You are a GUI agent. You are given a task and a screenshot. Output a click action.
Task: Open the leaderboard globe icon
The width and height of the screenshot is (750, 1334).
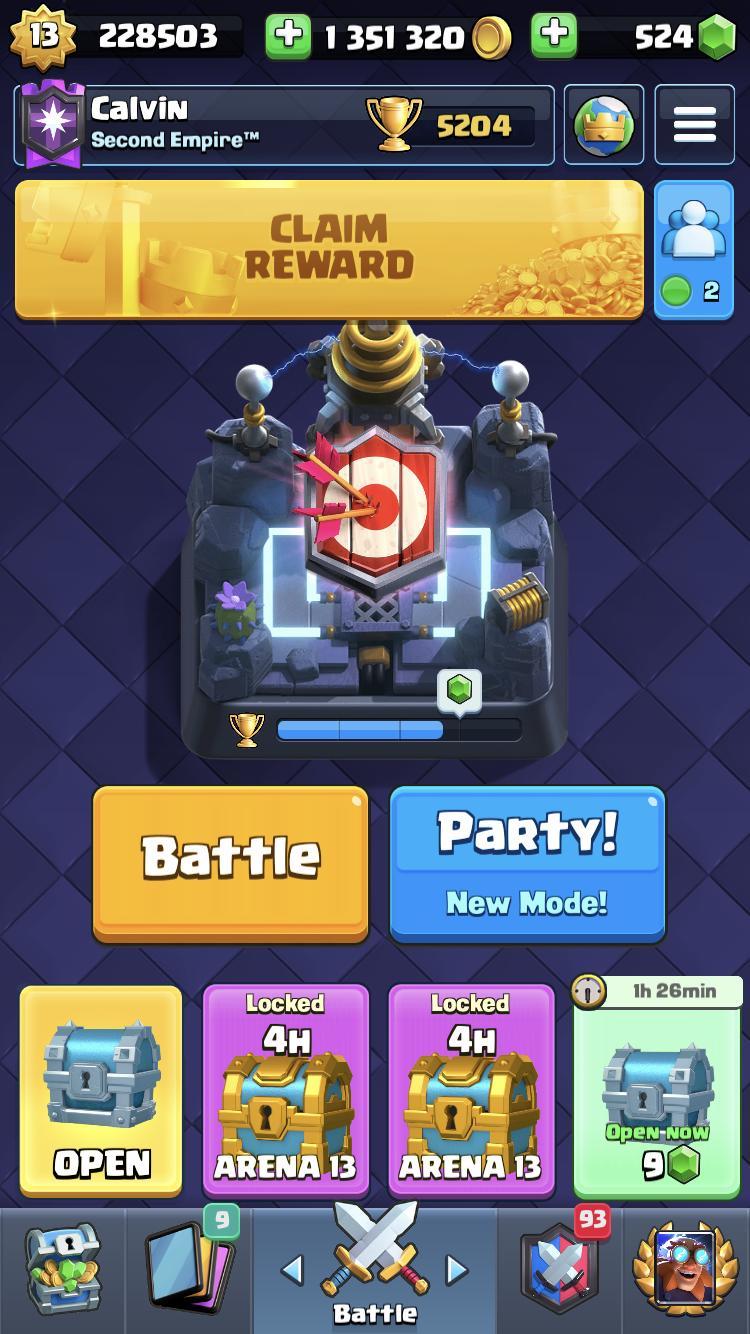click(603, 125)
